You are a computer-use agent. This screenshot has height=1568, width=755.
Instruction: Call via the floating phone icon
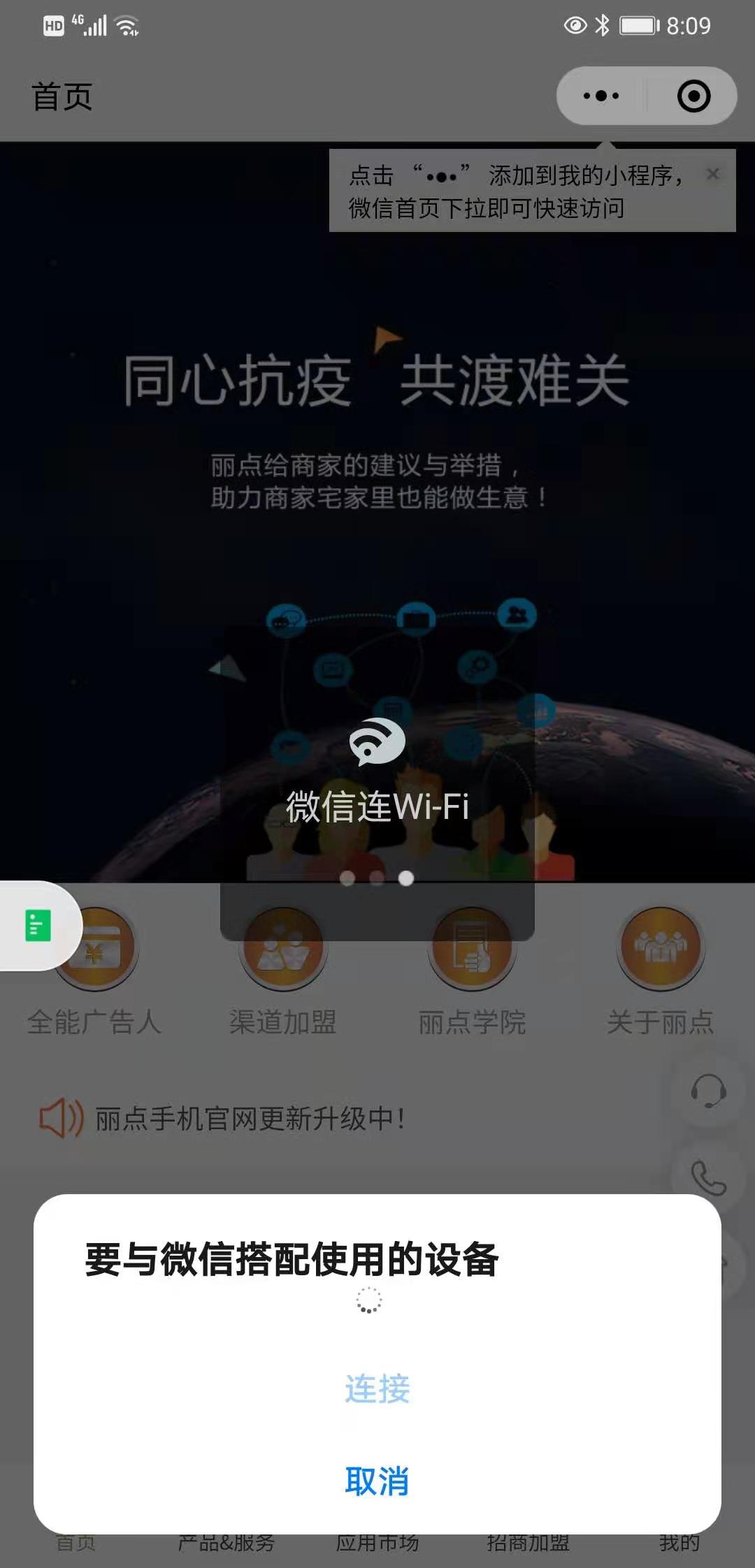[x=708, y=1178]
